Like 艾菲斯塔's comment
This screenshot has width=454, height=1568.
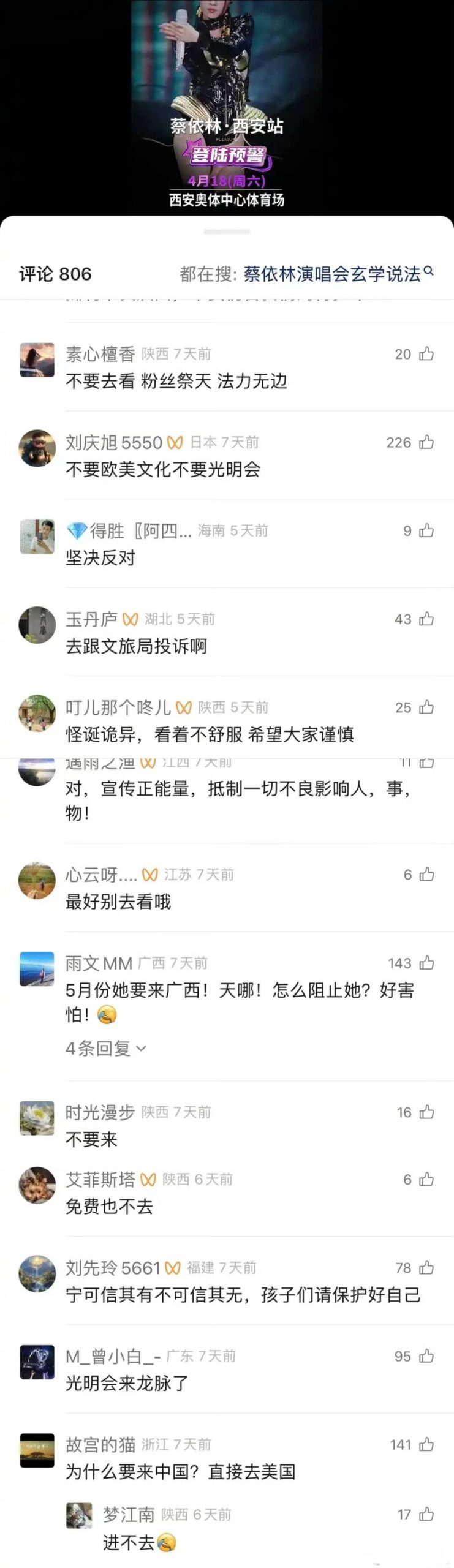coord(426,1179)
